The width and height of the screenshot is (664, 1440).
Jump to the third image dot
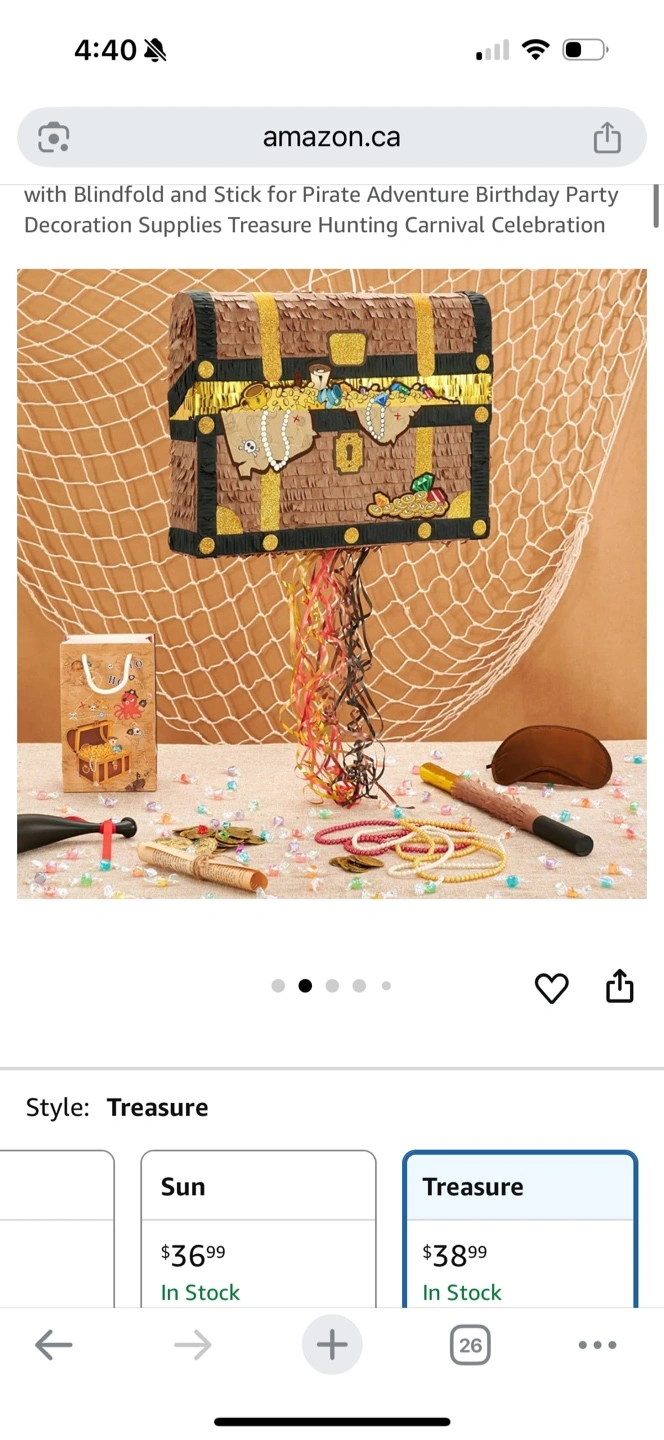332,986
